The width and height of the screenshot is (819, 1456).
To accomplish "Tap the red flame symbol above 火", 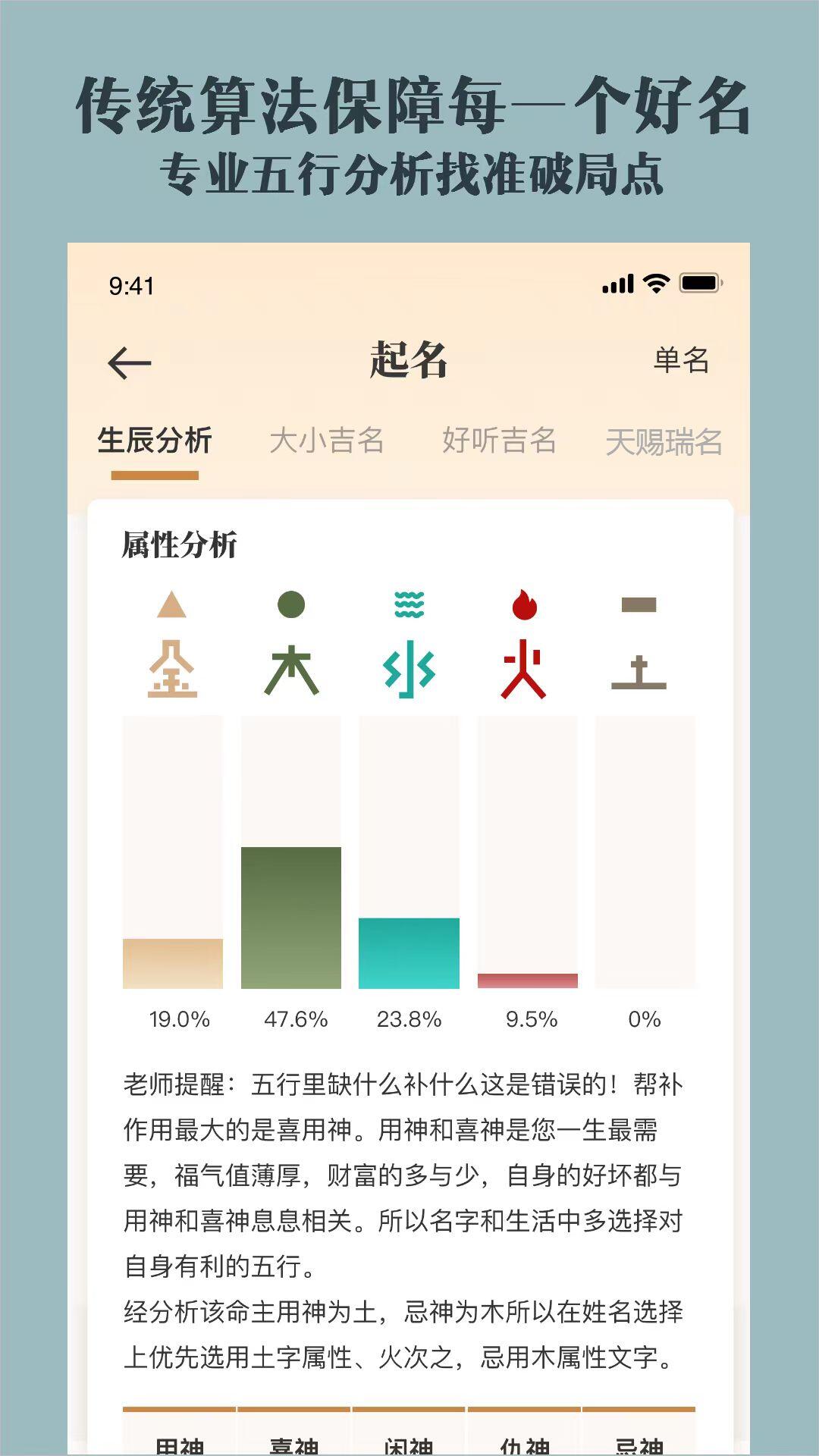I will (x=525, y=605).
